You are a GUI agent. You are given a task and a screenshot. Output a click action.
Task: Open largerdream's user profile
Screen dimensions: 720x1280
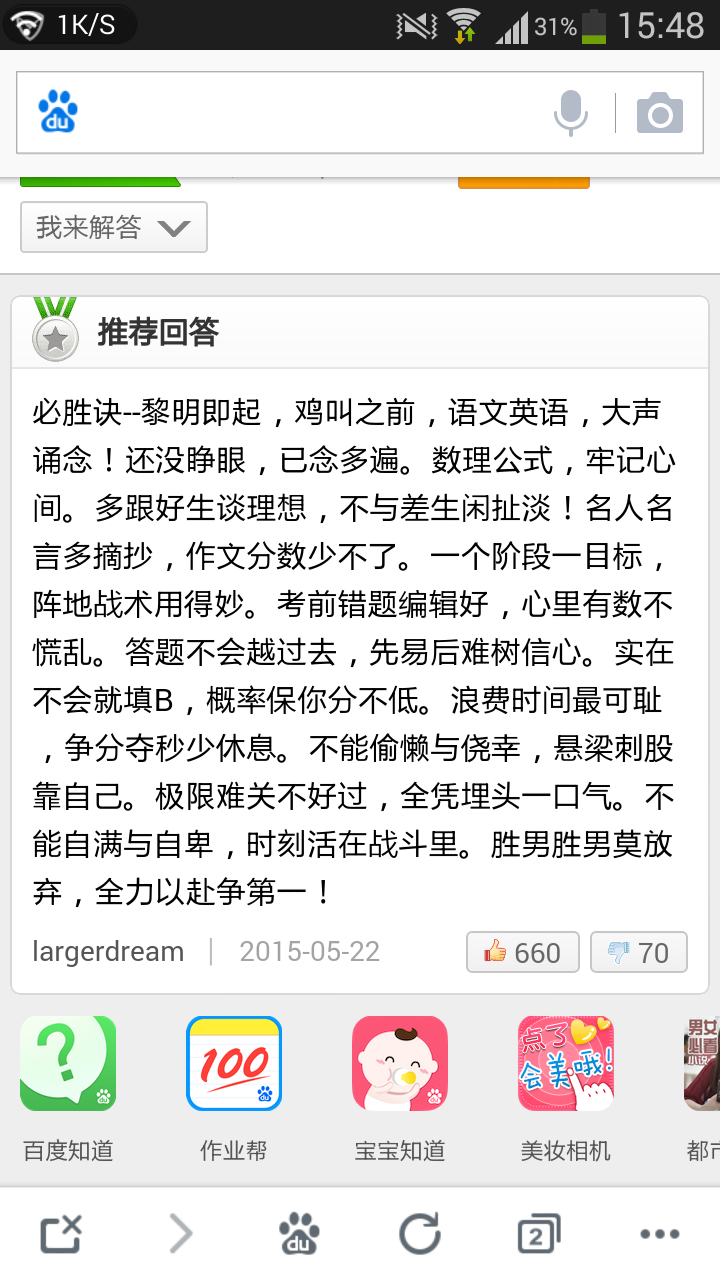pos(108,951)
